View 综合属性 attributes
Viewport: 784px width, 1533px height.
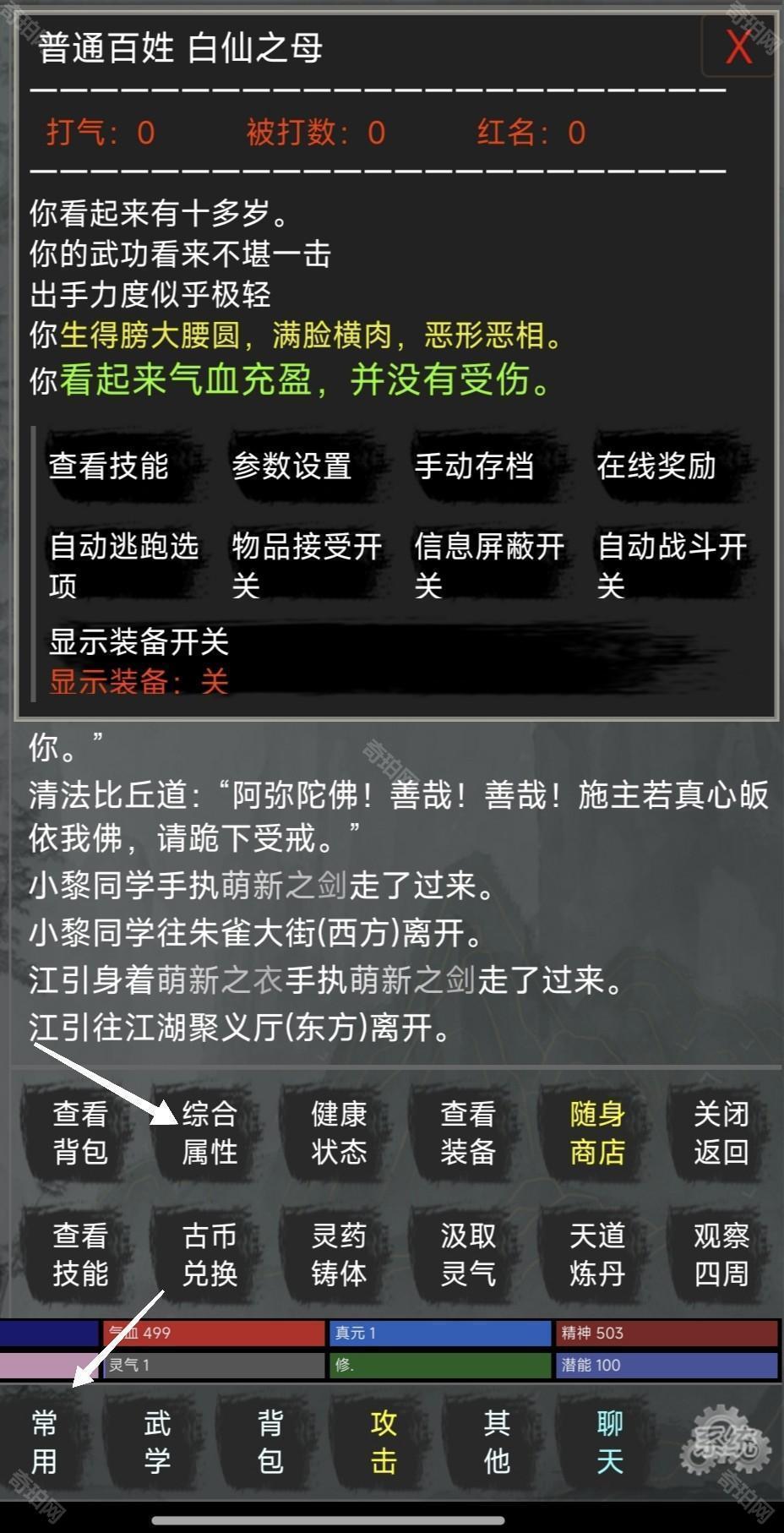pos(210,1132)
